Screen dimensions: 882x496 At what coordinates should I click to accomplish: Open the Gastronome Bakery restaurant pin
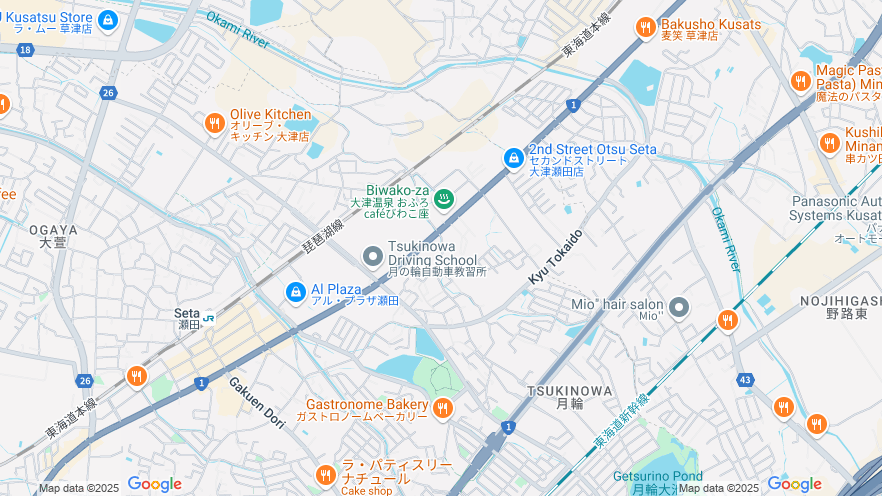click(x=443, y=407)
